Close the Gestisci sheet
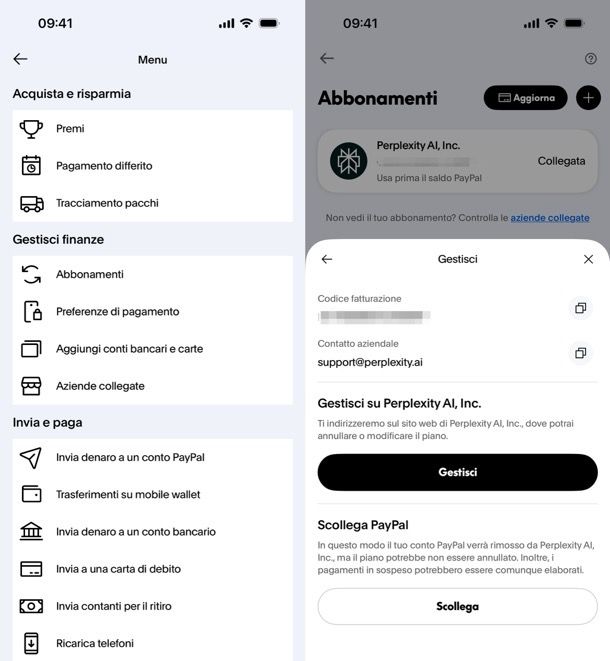 (588, 259)
